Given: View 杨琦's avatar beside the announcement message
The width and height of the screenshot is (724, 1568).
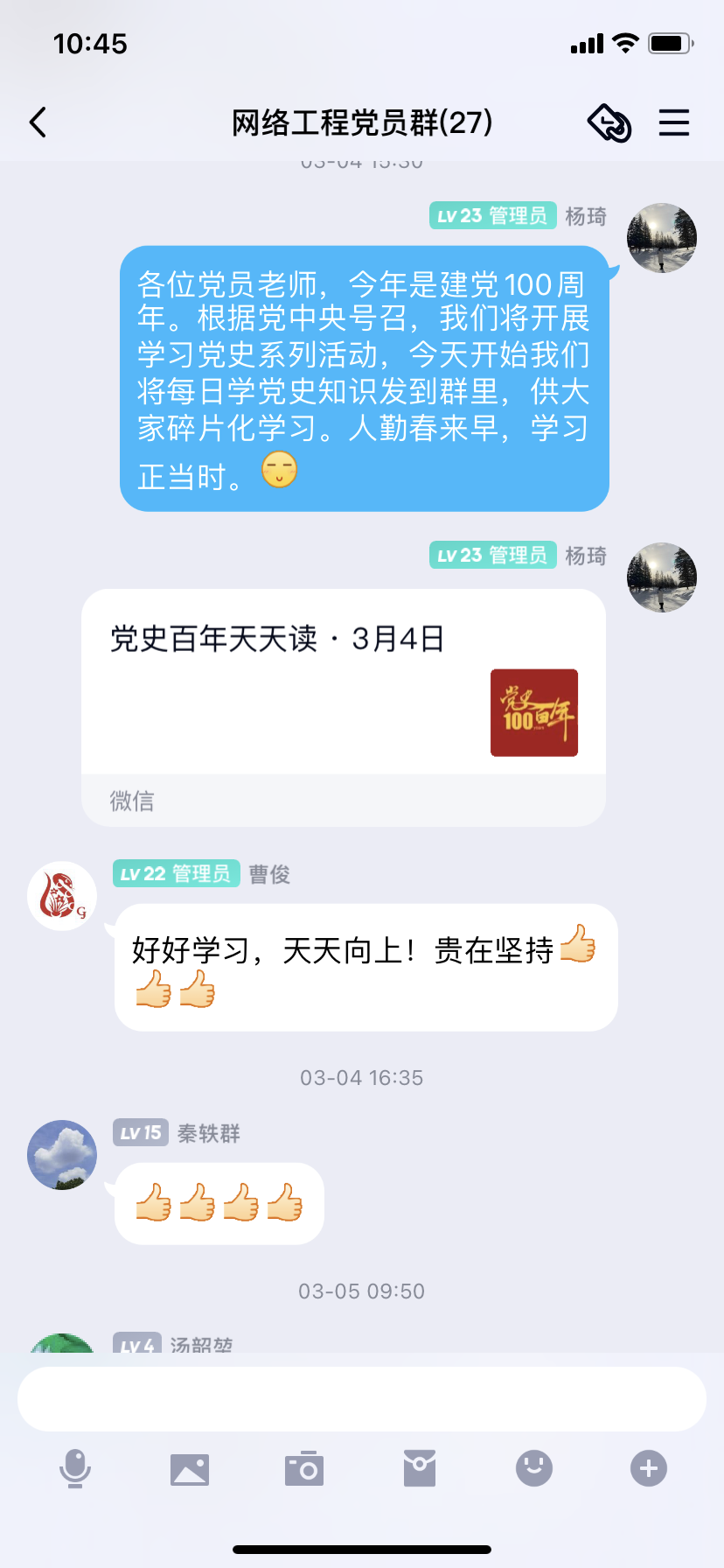Looking at the screenshot, I should tap(662, 238).
